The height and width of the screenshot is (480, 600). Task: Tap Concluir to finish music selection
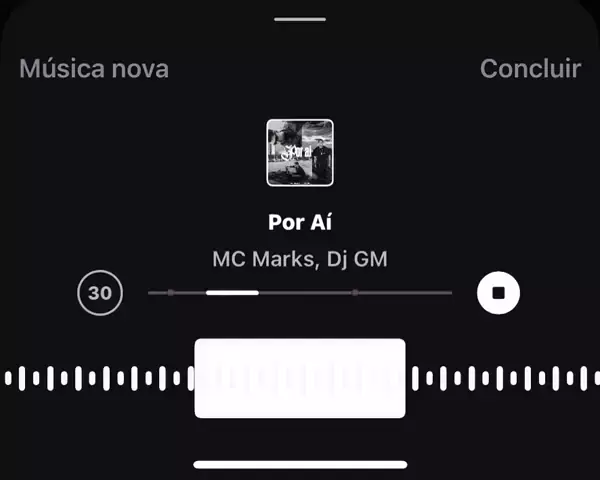point(530,69)
